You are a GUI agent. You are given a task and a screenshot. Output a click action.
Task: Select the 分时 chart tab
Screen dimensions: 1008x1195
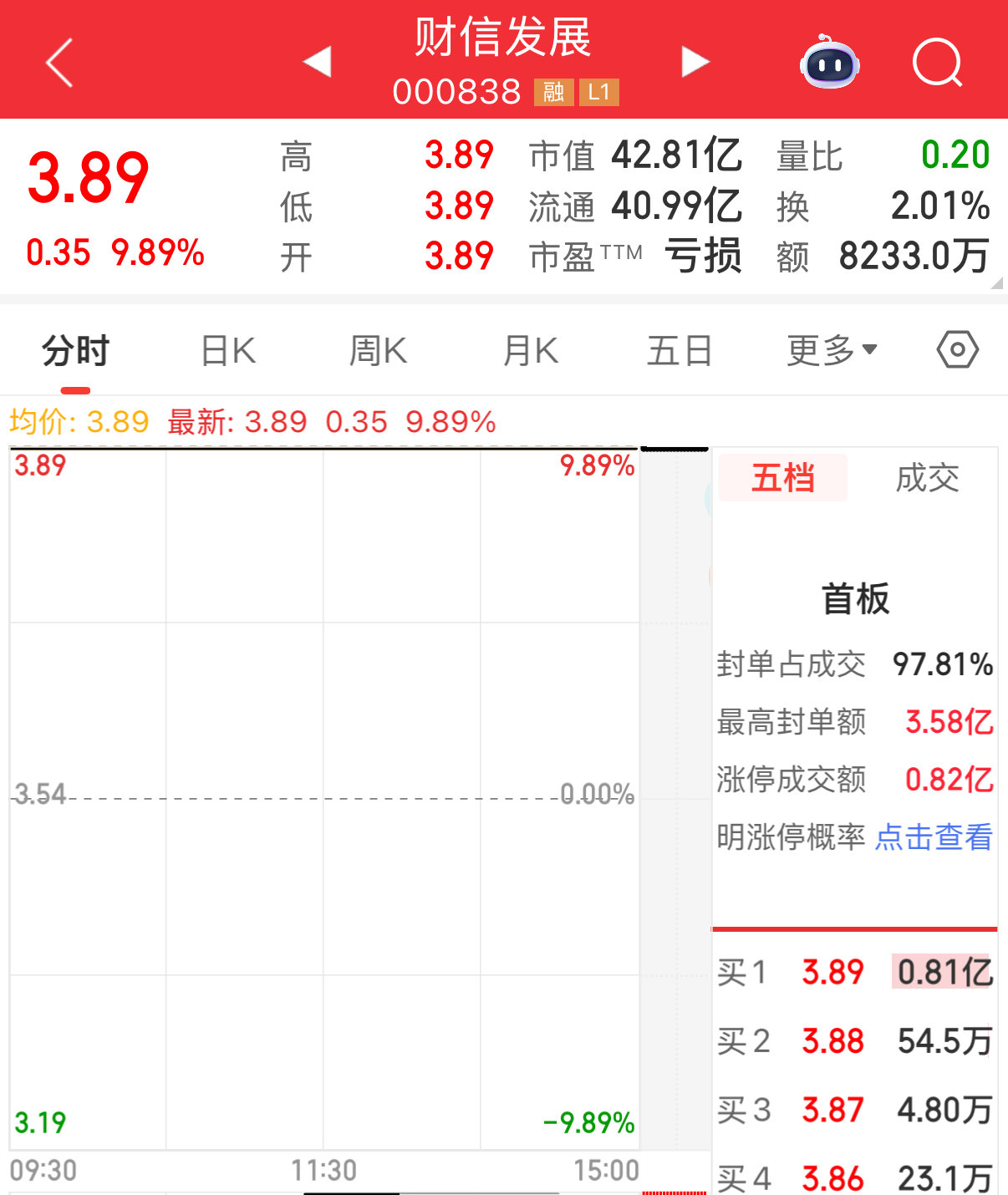coord(75,351)
